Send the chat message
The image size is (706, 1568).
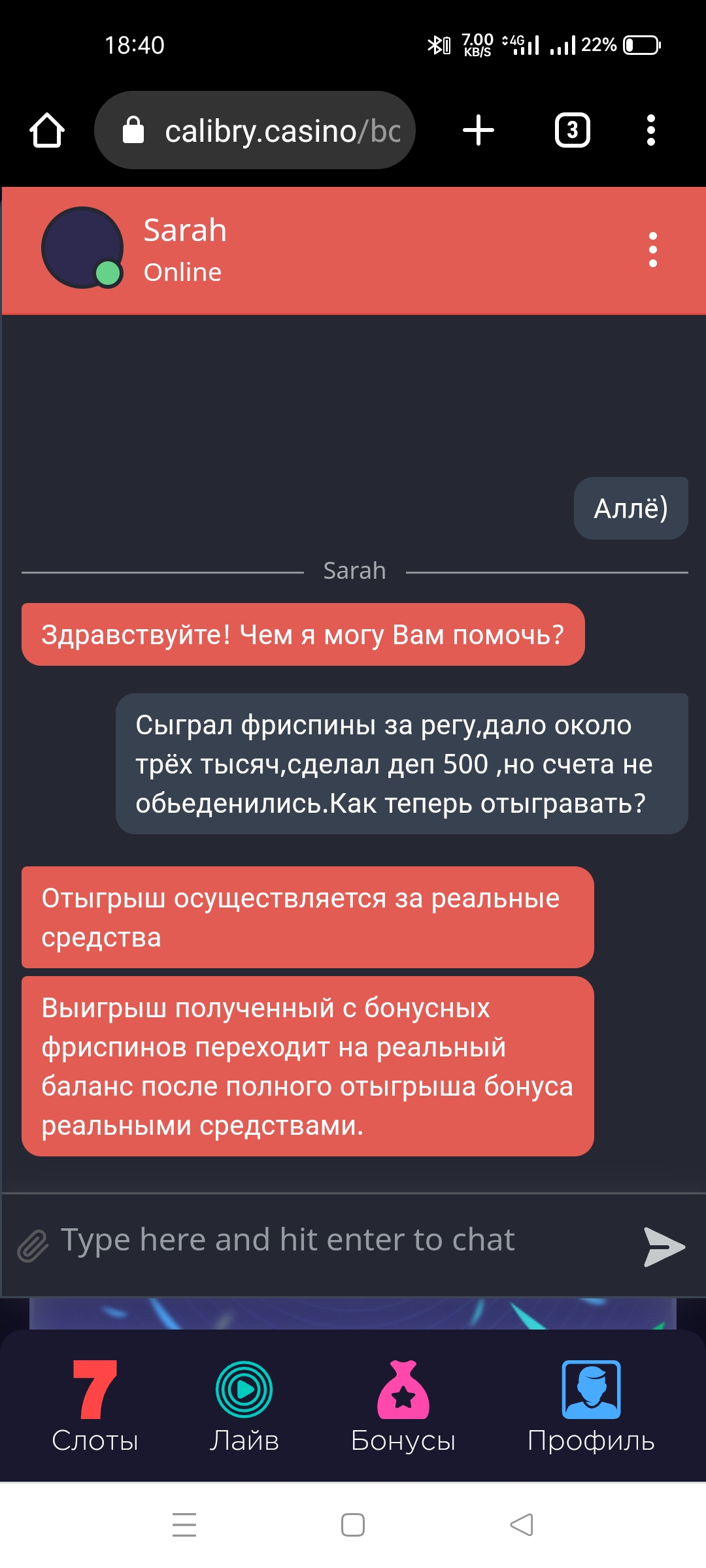pyautogui.click(x=664, y=1247)
